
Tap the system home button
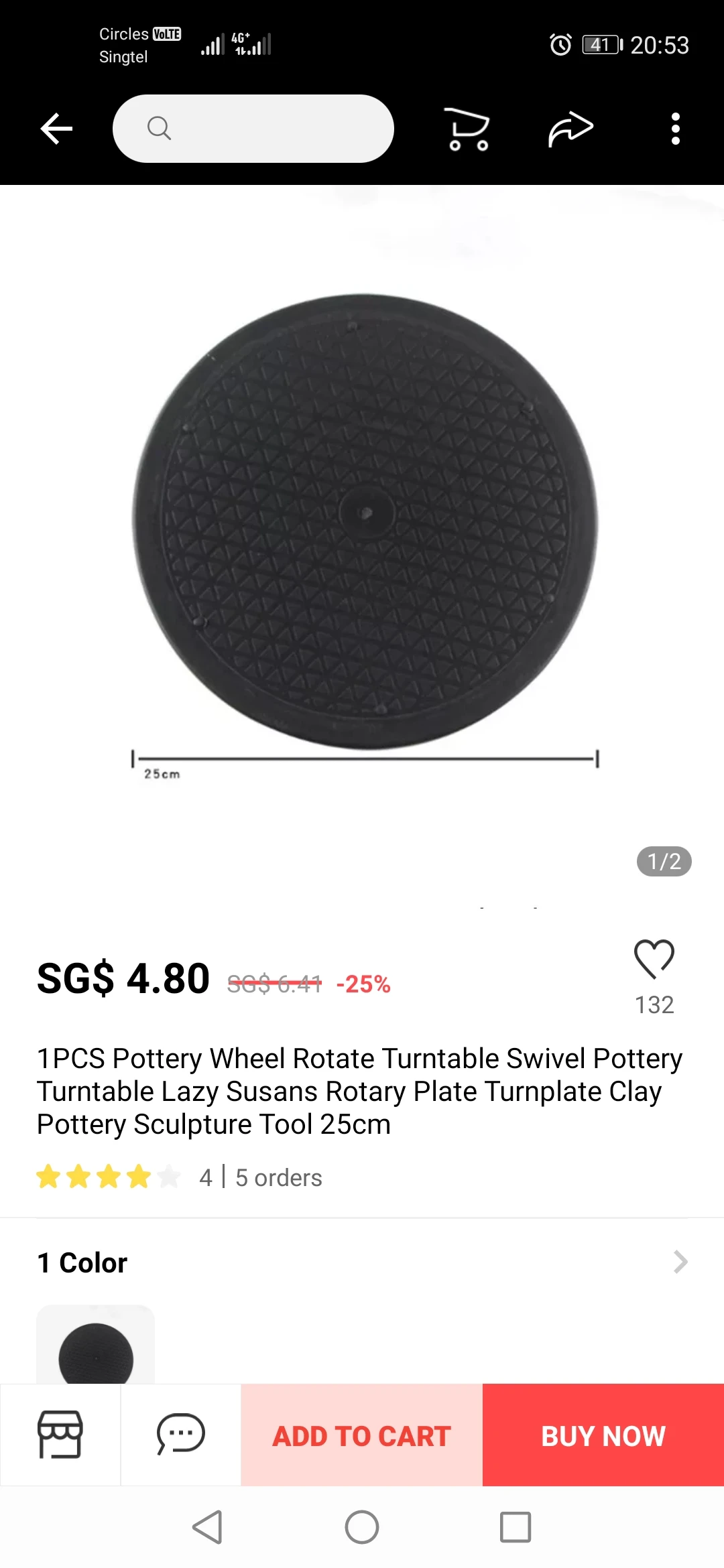pos(362,1527)
